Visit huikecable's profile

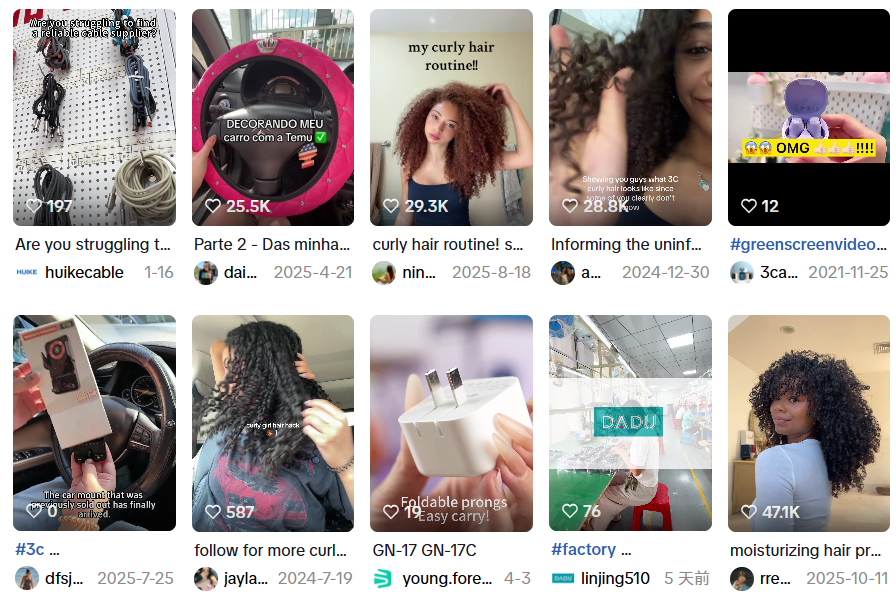pos(84,272)
